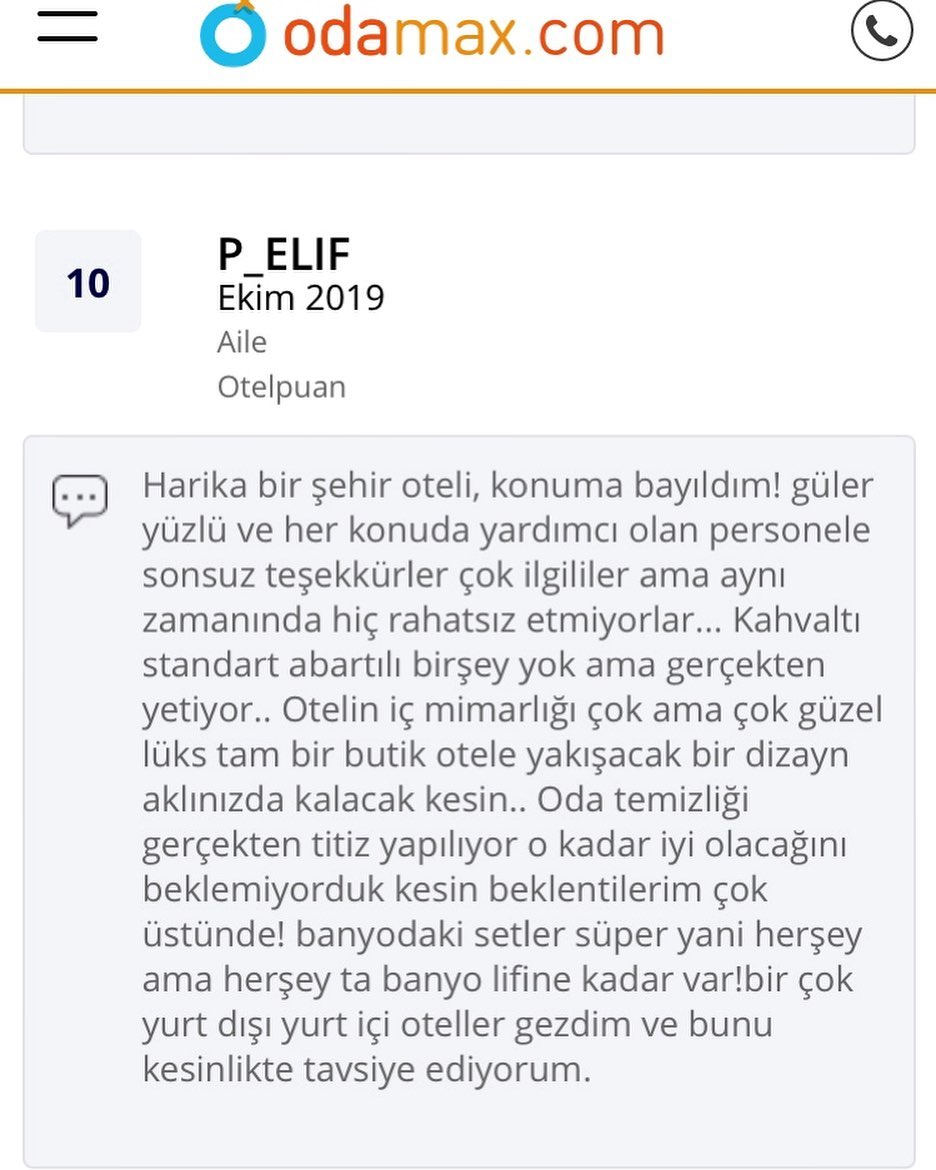Open the hamburger menu
Screen dimensions: 936x1170
(68, 28)
